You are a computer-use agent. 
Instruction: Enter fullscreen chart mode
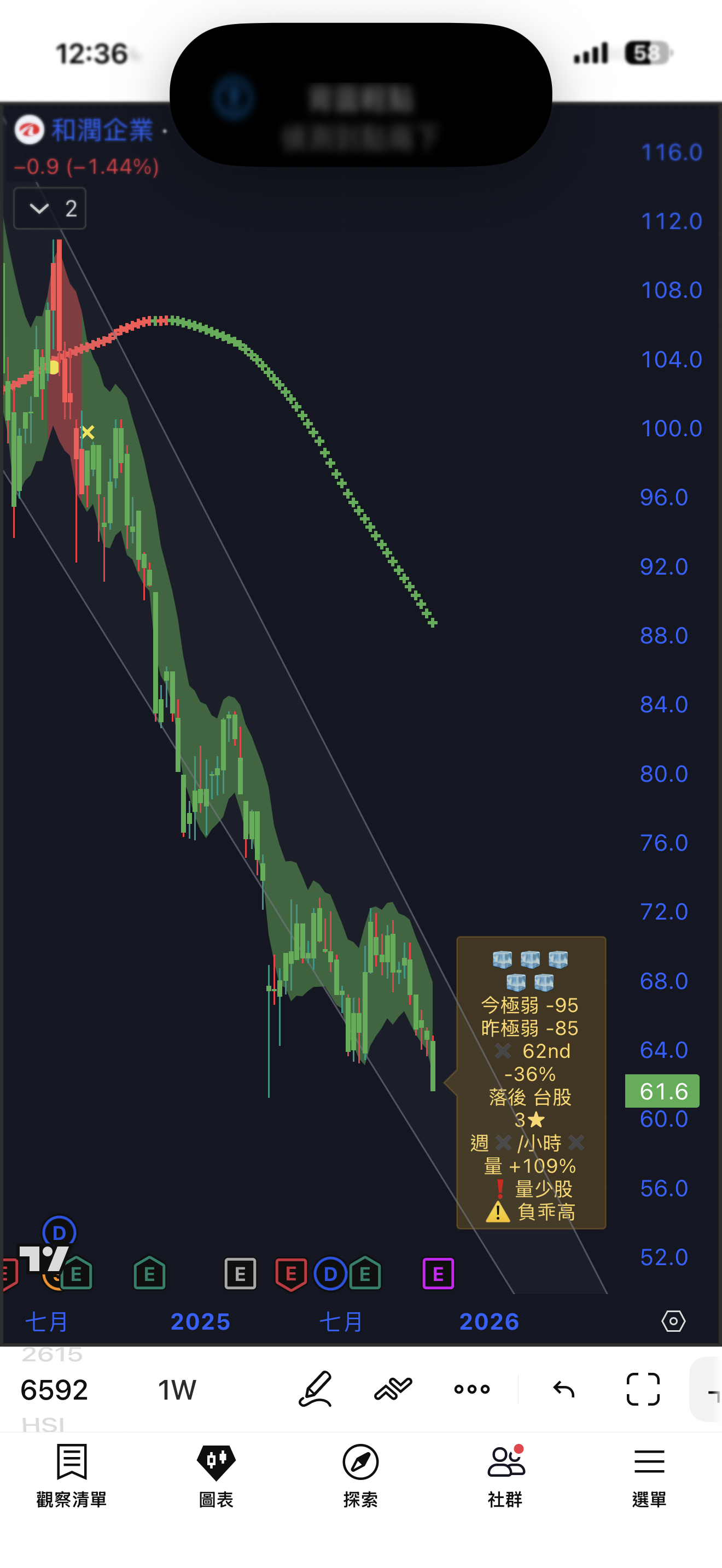(643, 1389)
